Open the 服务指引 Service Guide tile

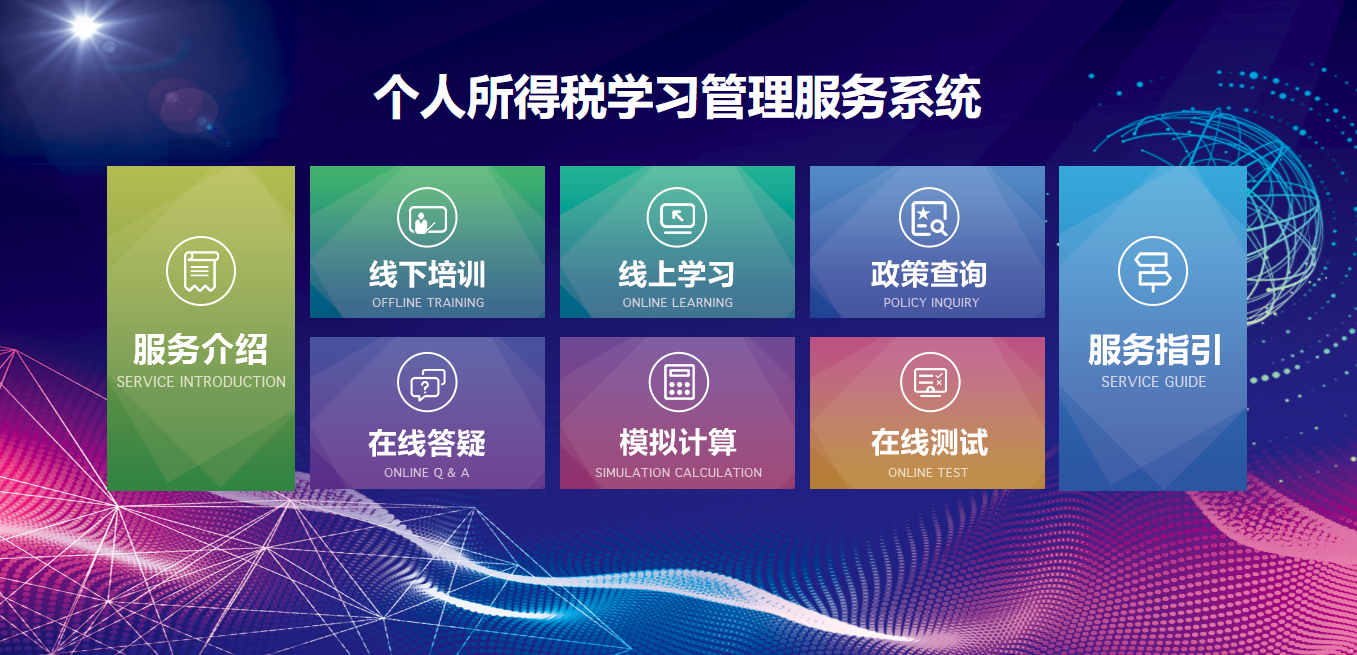click(x=1152, y=328)
